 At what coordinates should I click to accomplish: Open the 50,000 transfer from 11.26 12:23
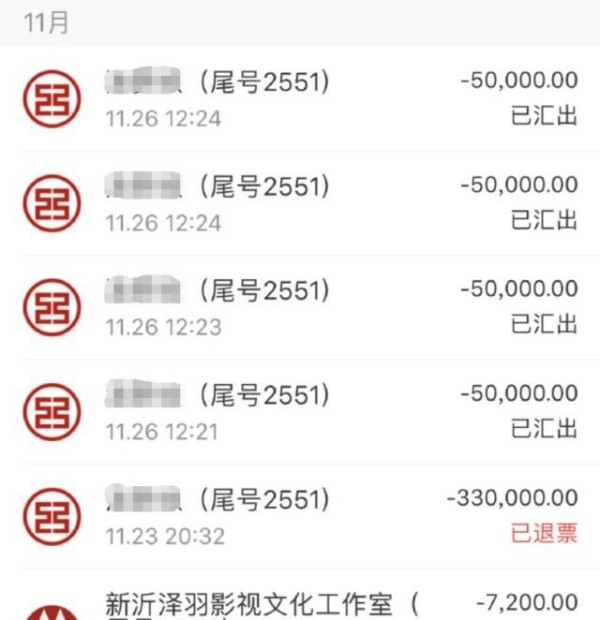tap(300, 308)
